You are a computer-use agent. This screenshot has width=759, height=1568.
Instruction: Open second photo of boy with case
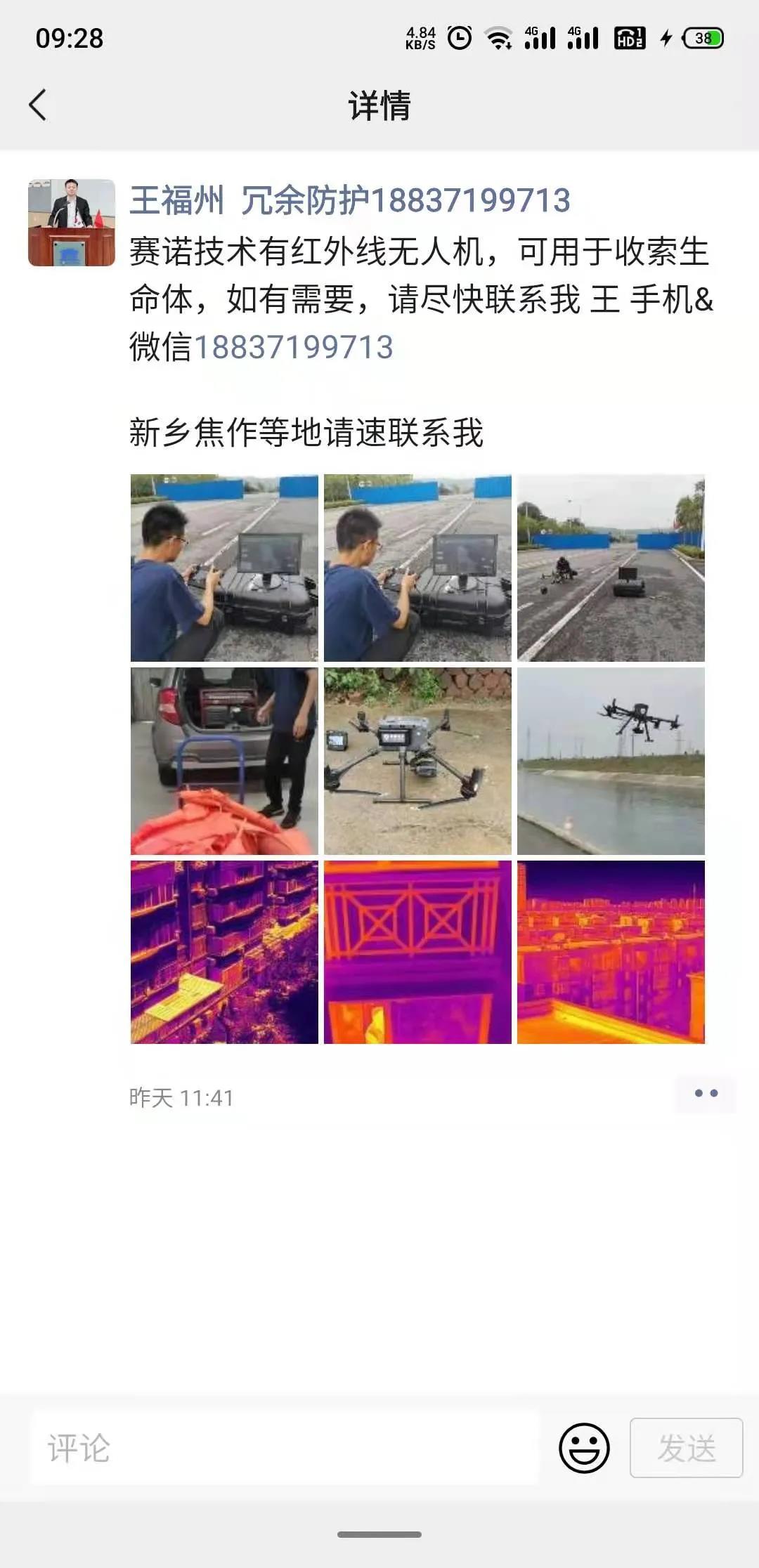coord(417,568)
